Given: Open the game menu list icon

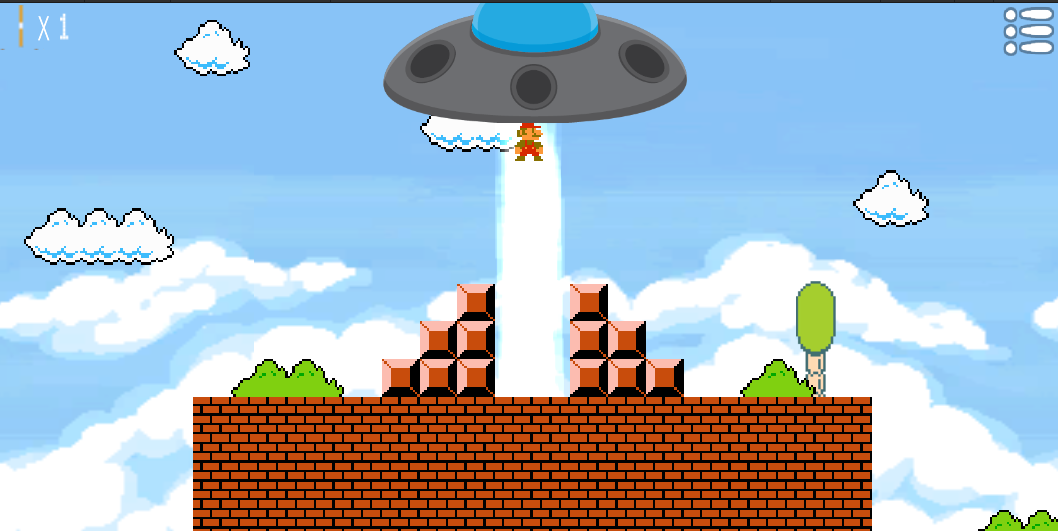Looking at the screenshot, I should point(1029,31).
